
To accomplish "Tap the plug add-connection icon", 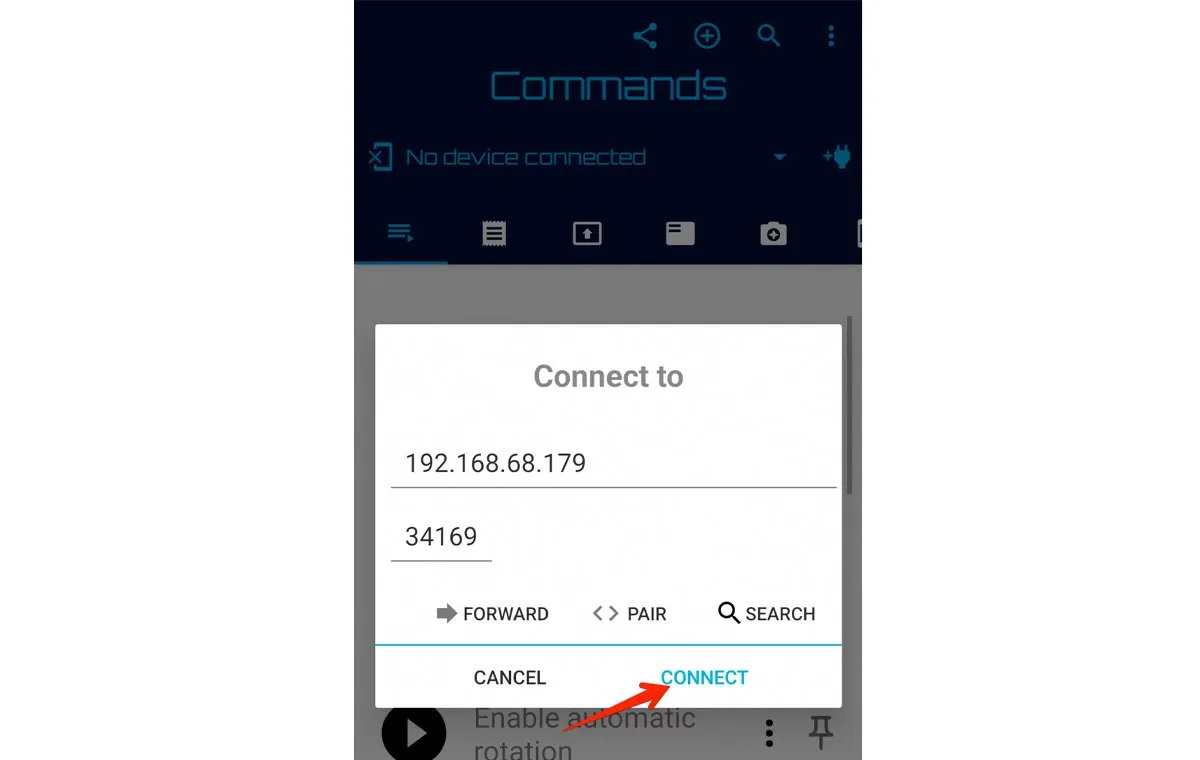I will tap(836, 157).
